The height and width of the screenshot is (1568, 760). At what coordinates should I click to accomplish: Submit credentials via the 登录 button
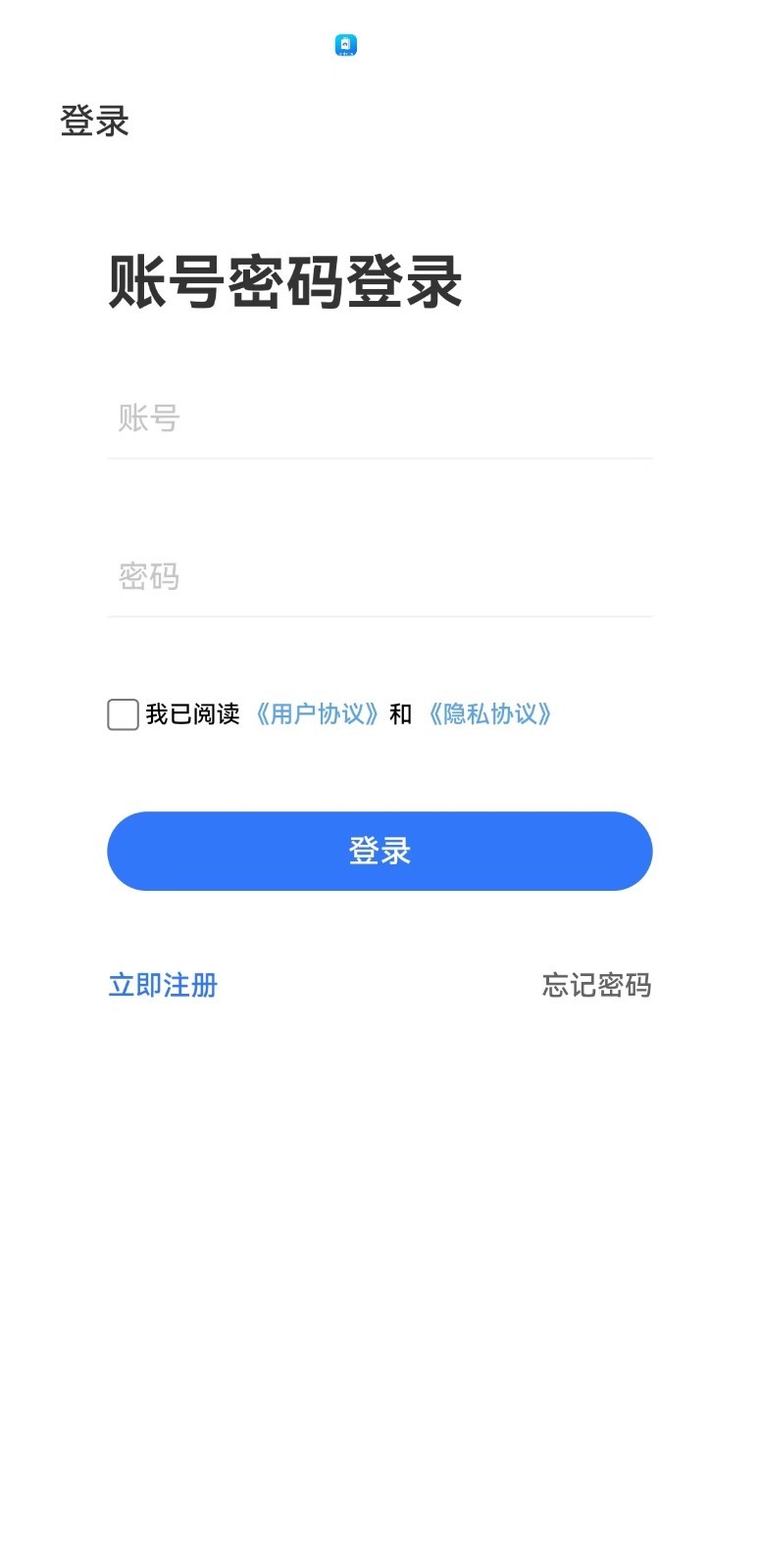380,851
